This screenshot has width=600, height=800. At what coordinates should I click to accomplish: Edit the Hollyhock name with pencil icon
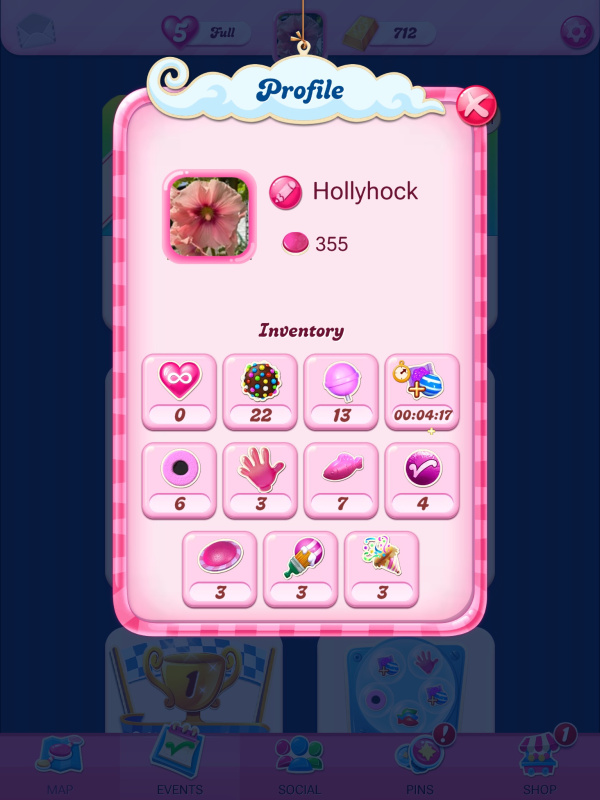coord(285,191)
